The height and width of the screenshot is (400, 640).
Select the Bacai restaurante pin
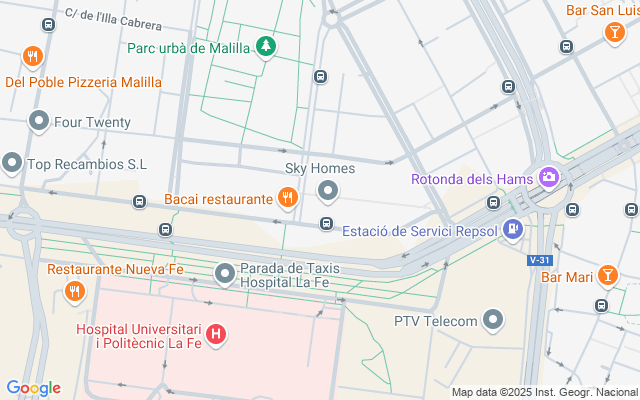288,198
